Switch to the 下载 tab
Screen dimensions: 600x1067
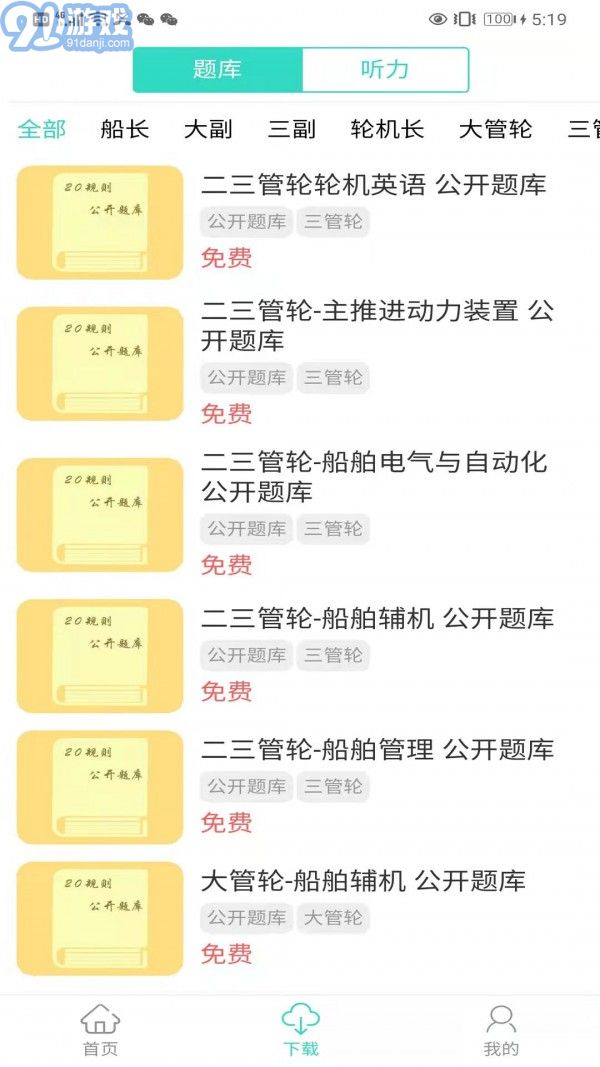(300, 1031)
